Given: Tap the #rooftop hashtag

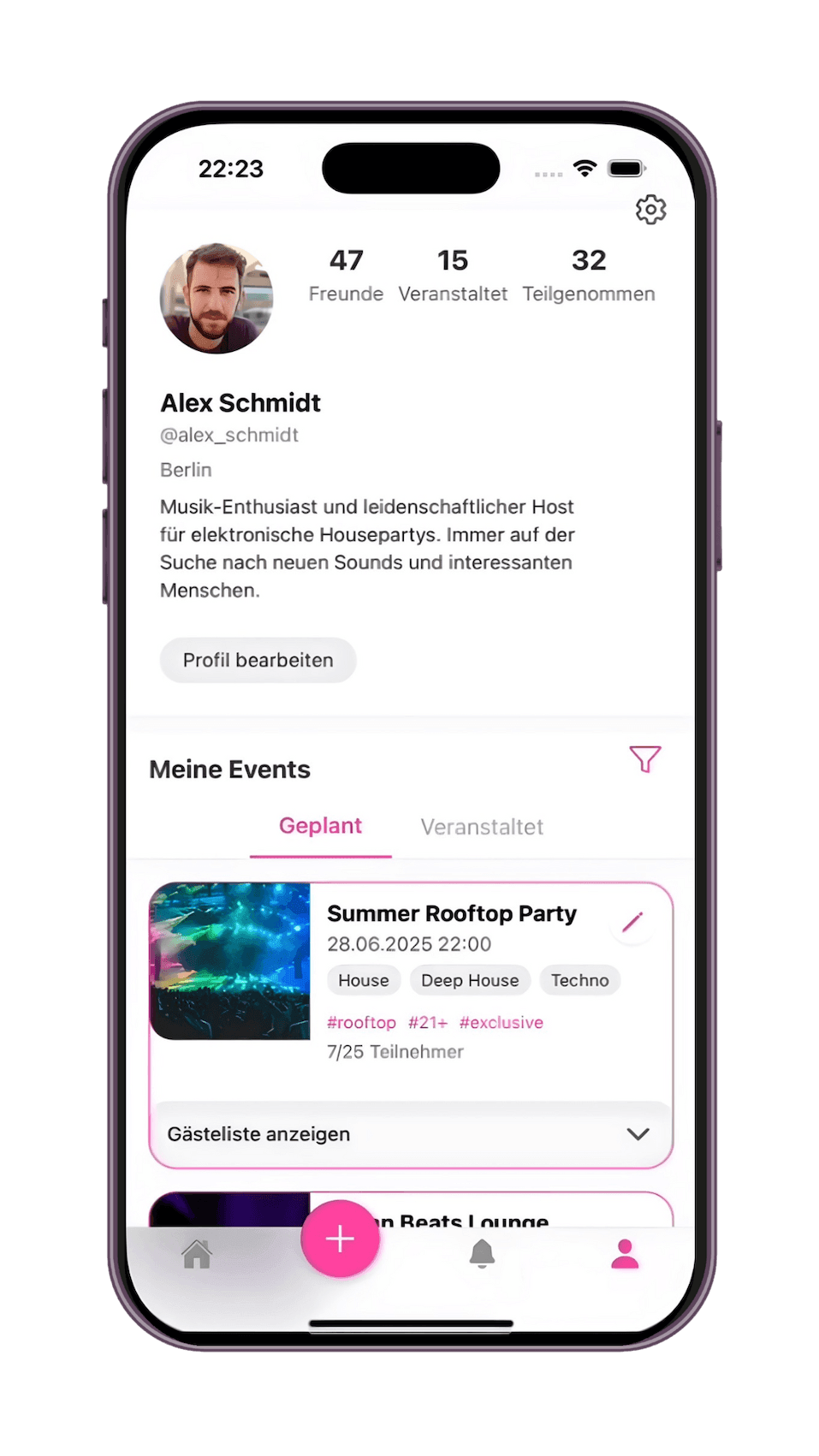Looking at the screenshot, I should 361,1023.
